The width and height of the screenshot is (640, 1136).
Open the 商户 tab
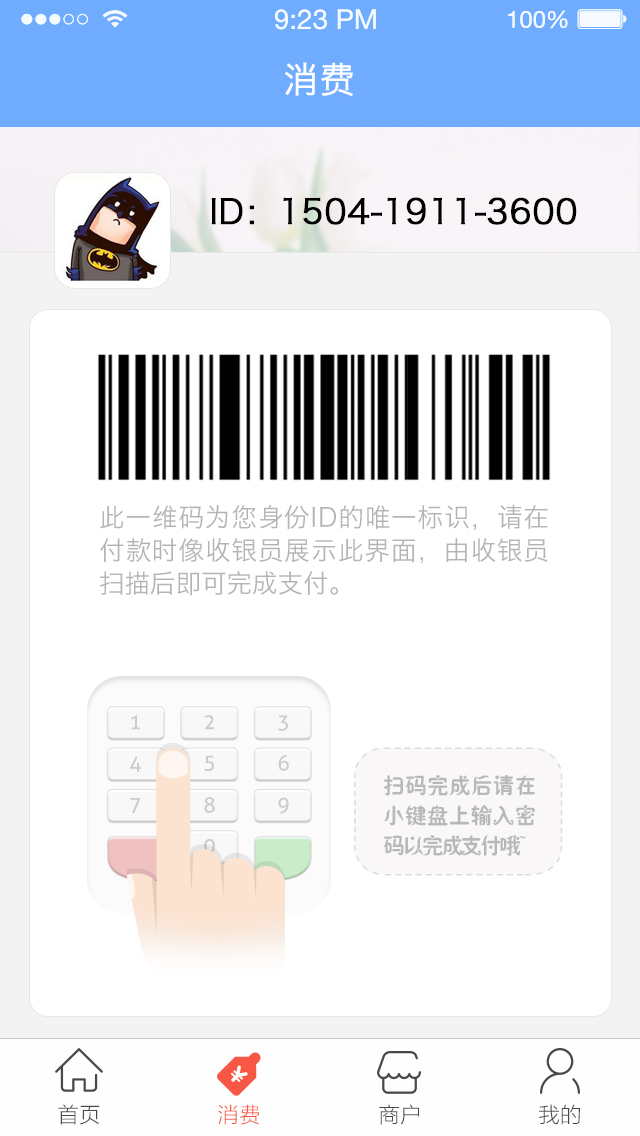pos(399,1086)
